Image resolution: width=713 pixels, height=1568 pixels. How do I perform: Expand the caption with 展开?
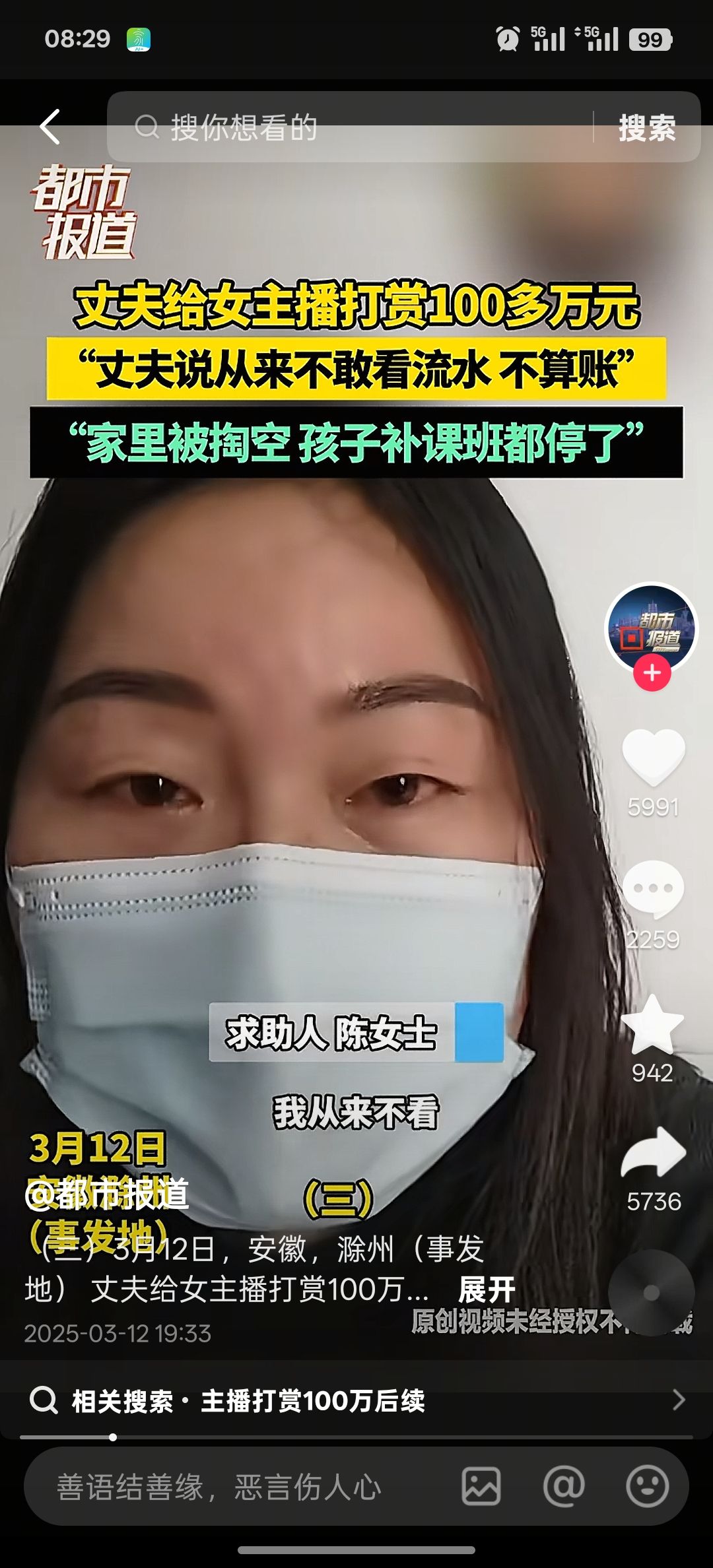pos(487,1289)
